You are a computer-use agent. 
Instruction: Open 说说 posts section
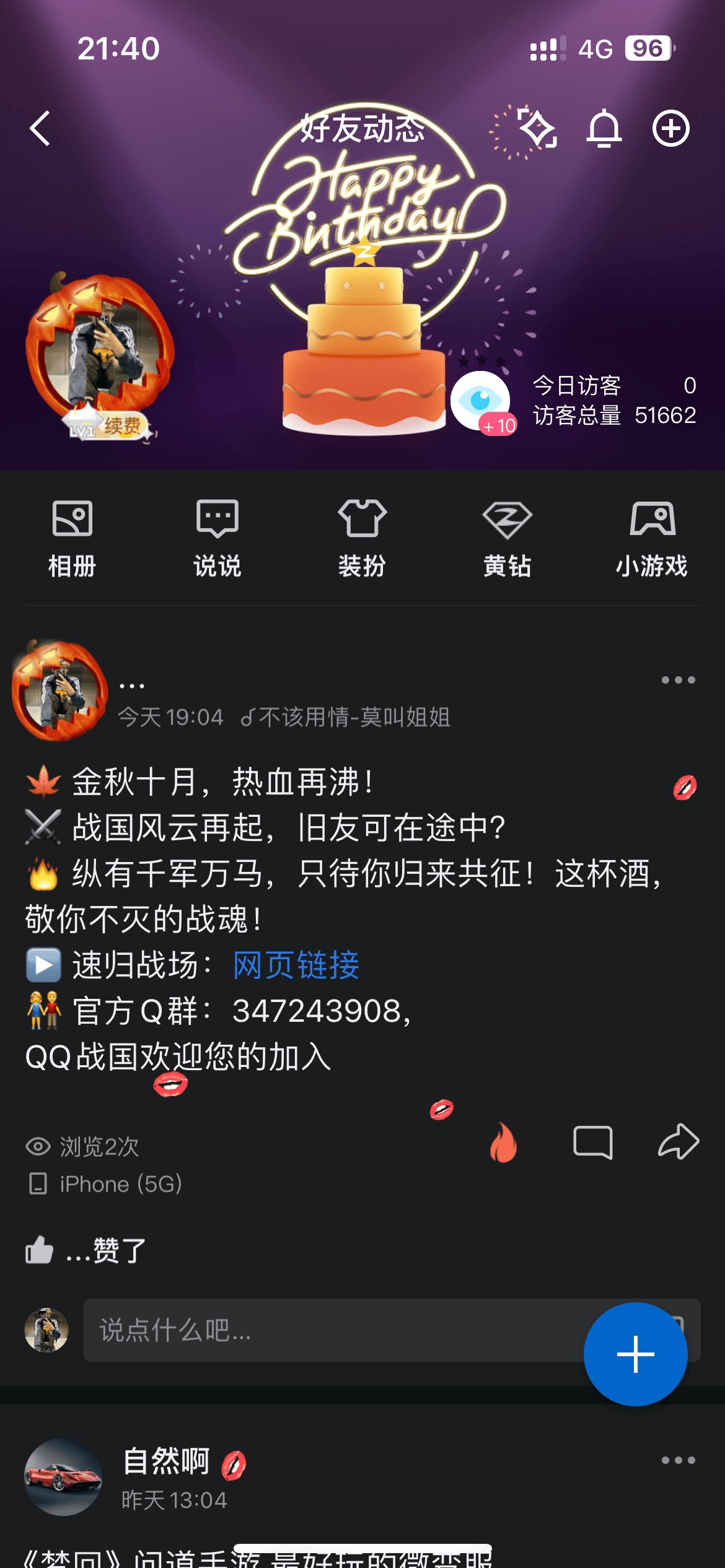[x=217, y=538]
